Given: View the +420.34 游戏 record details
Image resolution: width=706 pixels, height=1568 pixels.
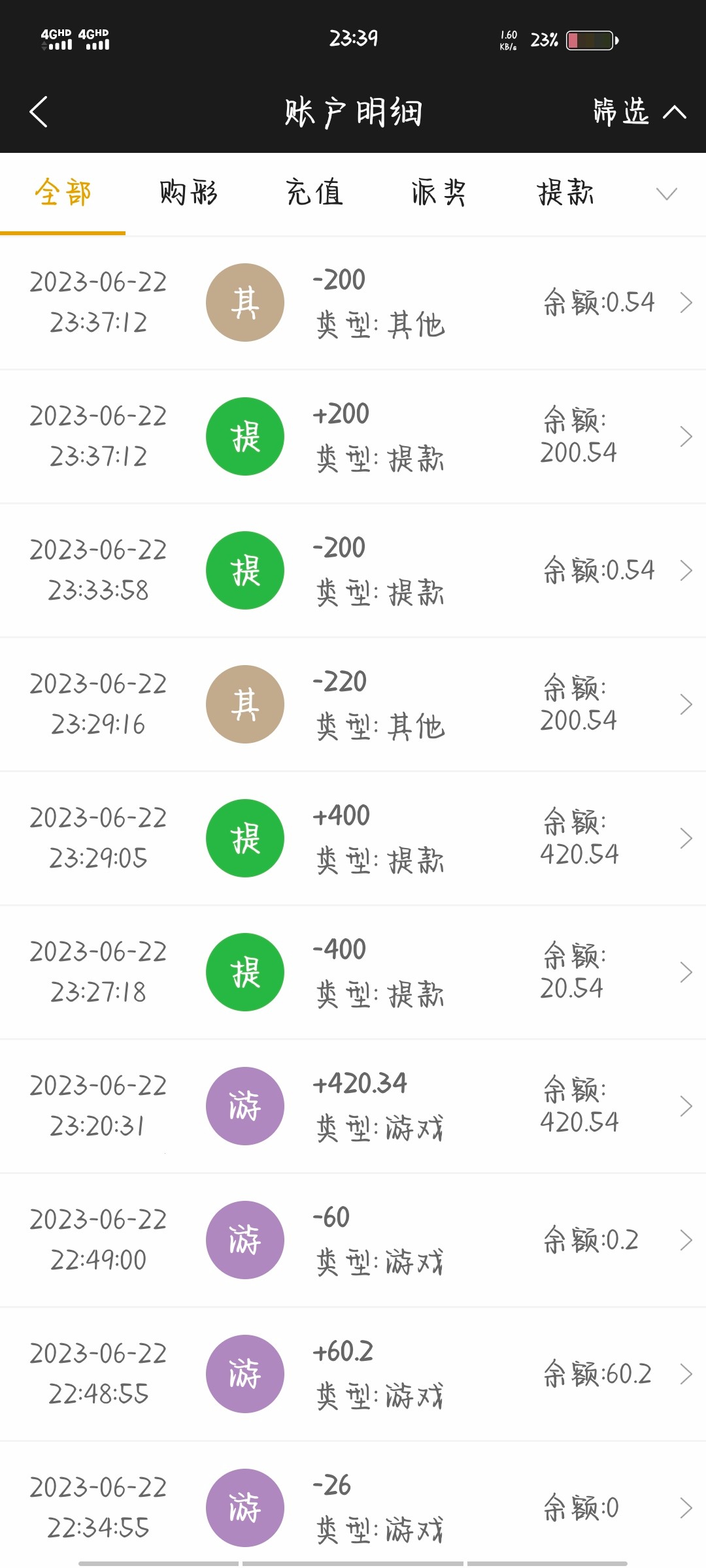Looking at the screenshot, I should (x=353, y=1106).
